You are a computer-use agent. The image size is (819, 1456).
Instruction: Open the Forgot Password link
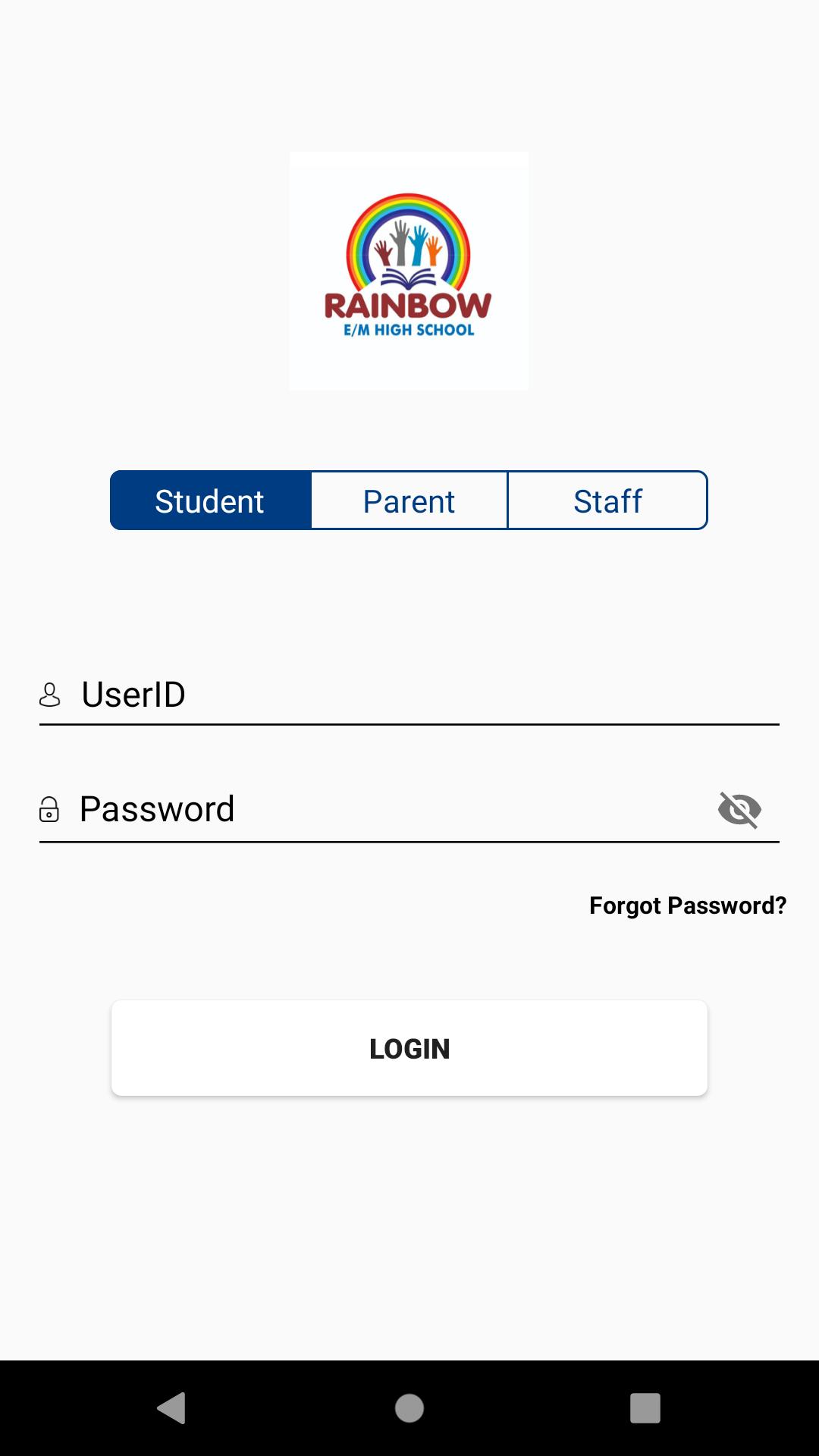click(687, 905)
